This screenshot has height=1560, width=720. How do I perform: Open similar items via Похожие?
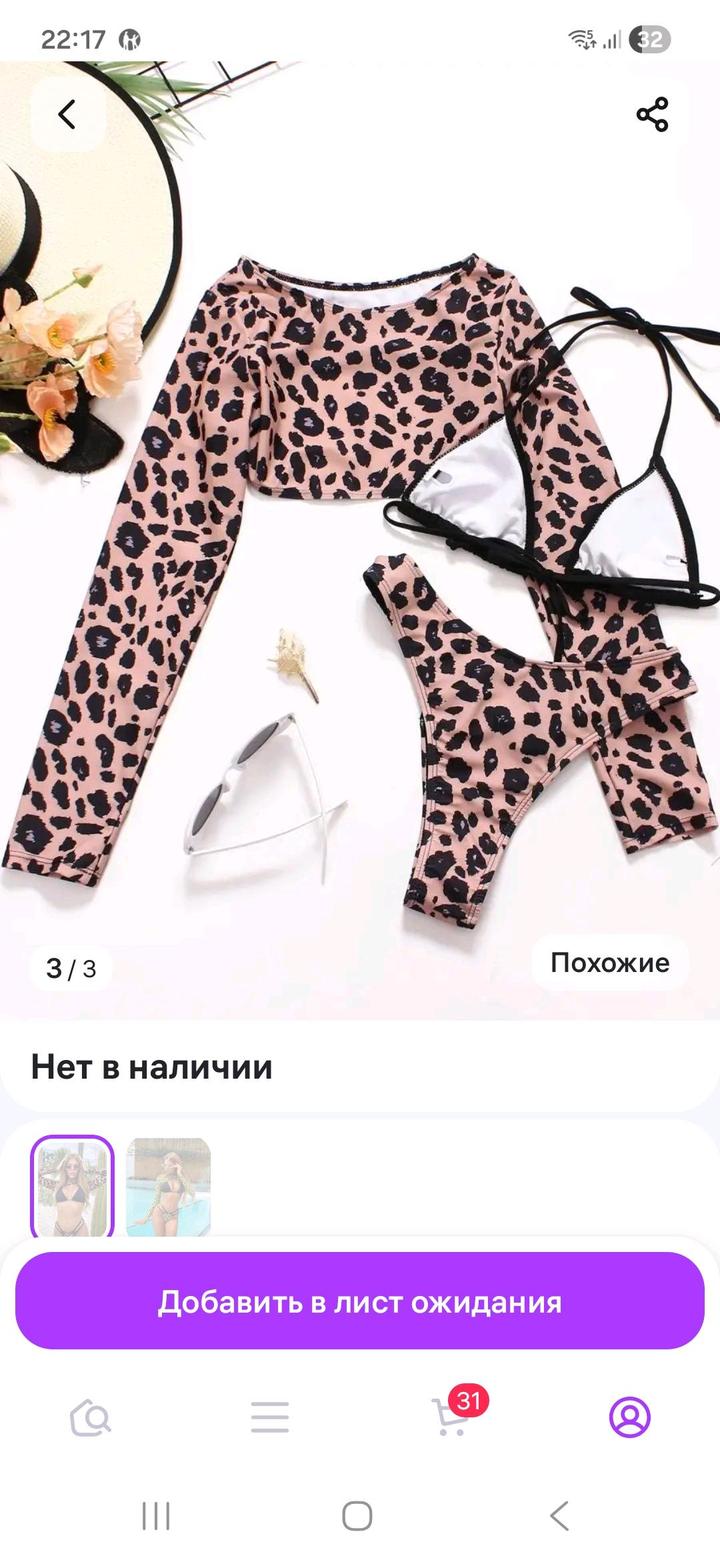click(x=609, y=963)
